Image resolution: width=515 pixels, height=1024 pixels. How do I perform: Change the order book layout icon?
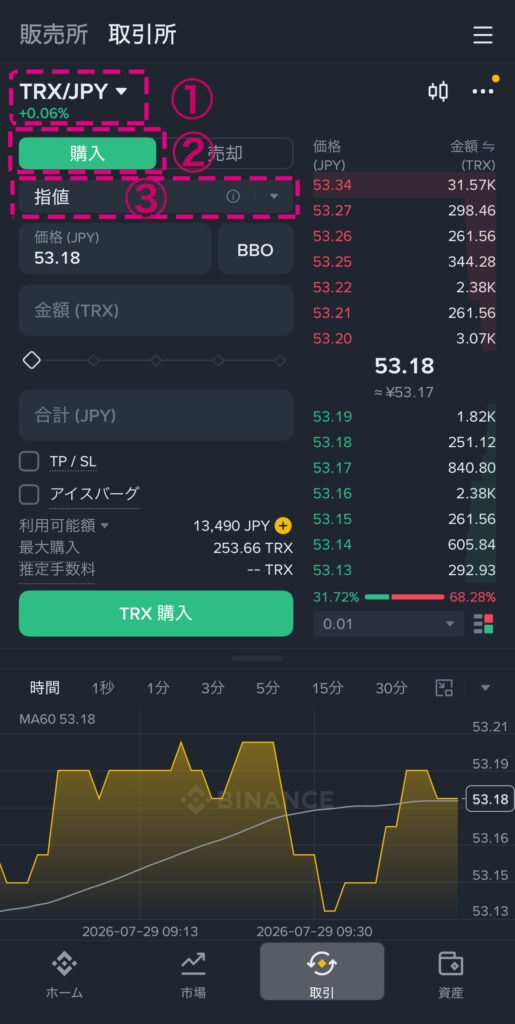click(484, 624)
